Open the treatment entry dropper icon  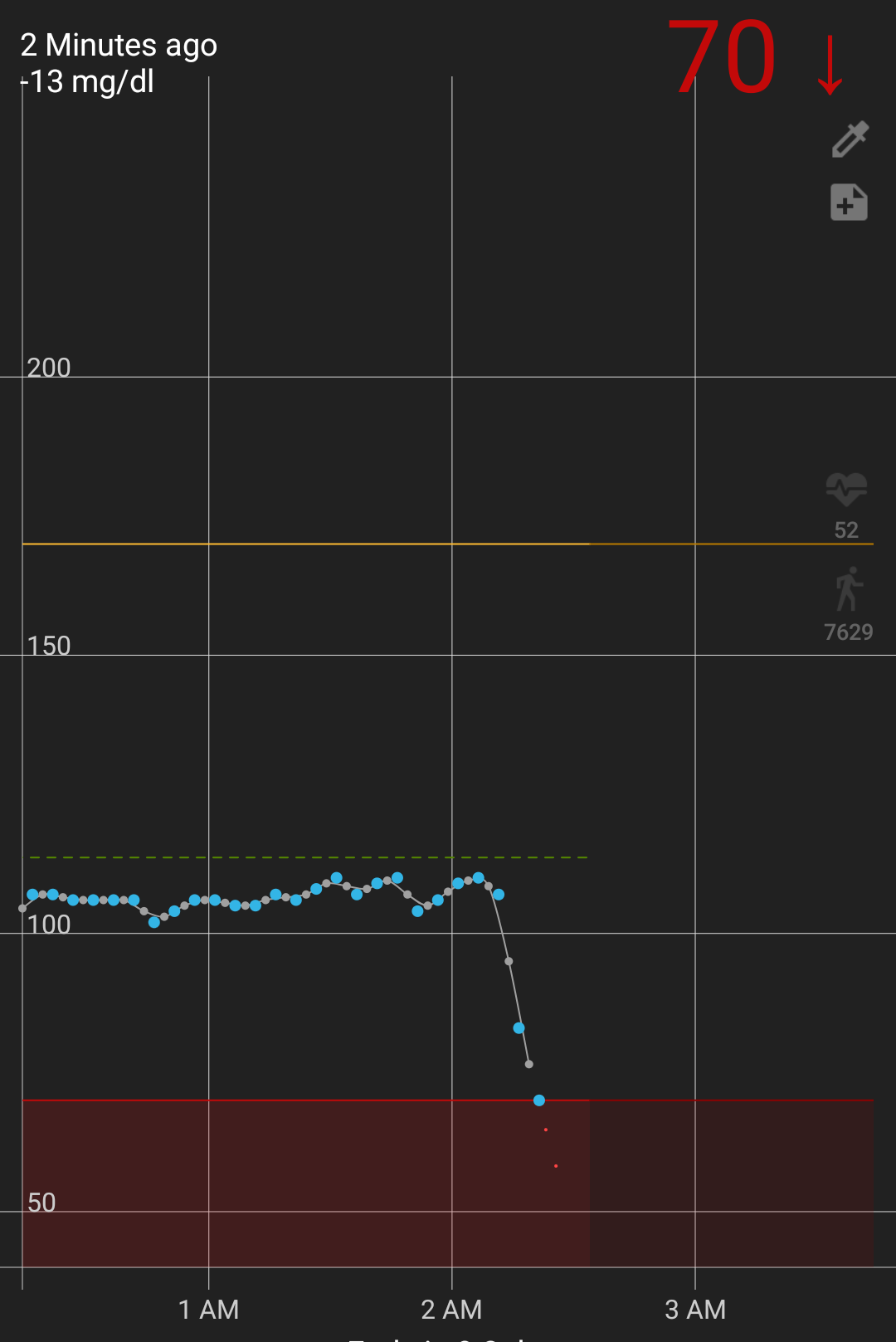pyautogui.click(x=850, y=139)
